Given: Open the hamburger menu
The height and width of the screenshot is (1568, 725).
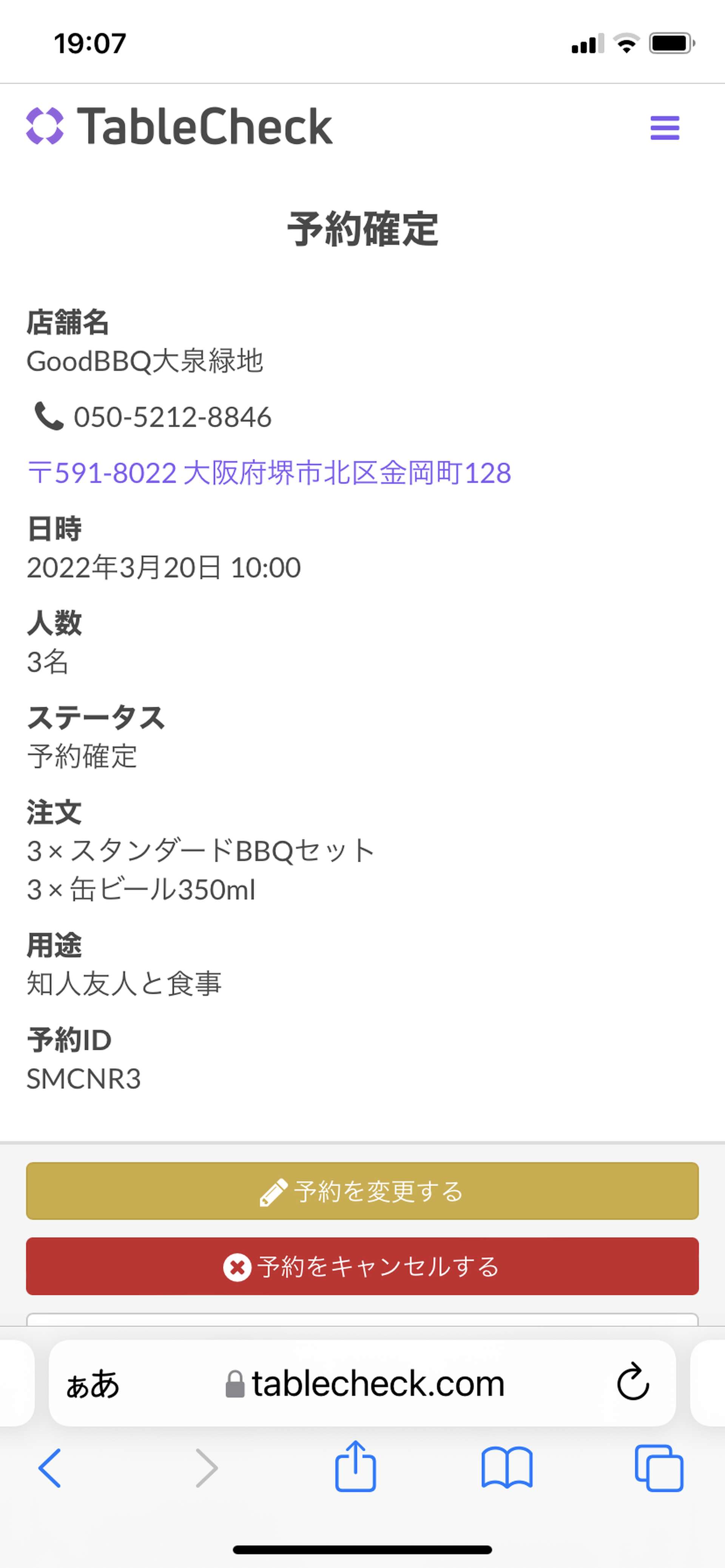Looking at the screenshot, I should click(665, 127).
